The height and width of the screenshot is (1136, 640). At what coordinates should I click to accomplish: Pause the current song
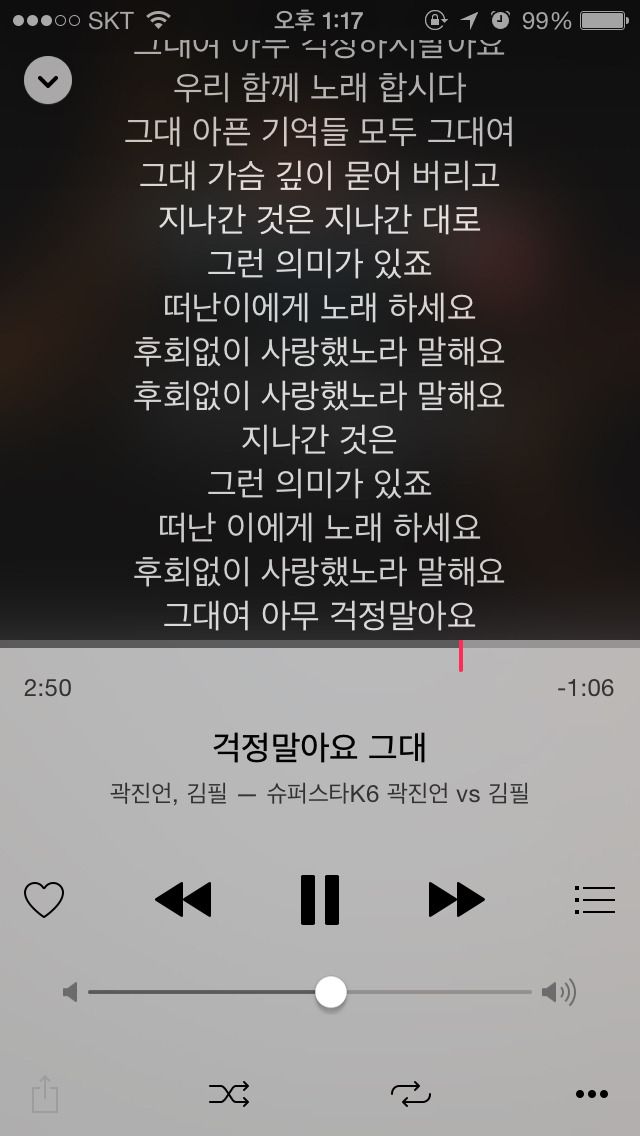(x=320, y=900)
